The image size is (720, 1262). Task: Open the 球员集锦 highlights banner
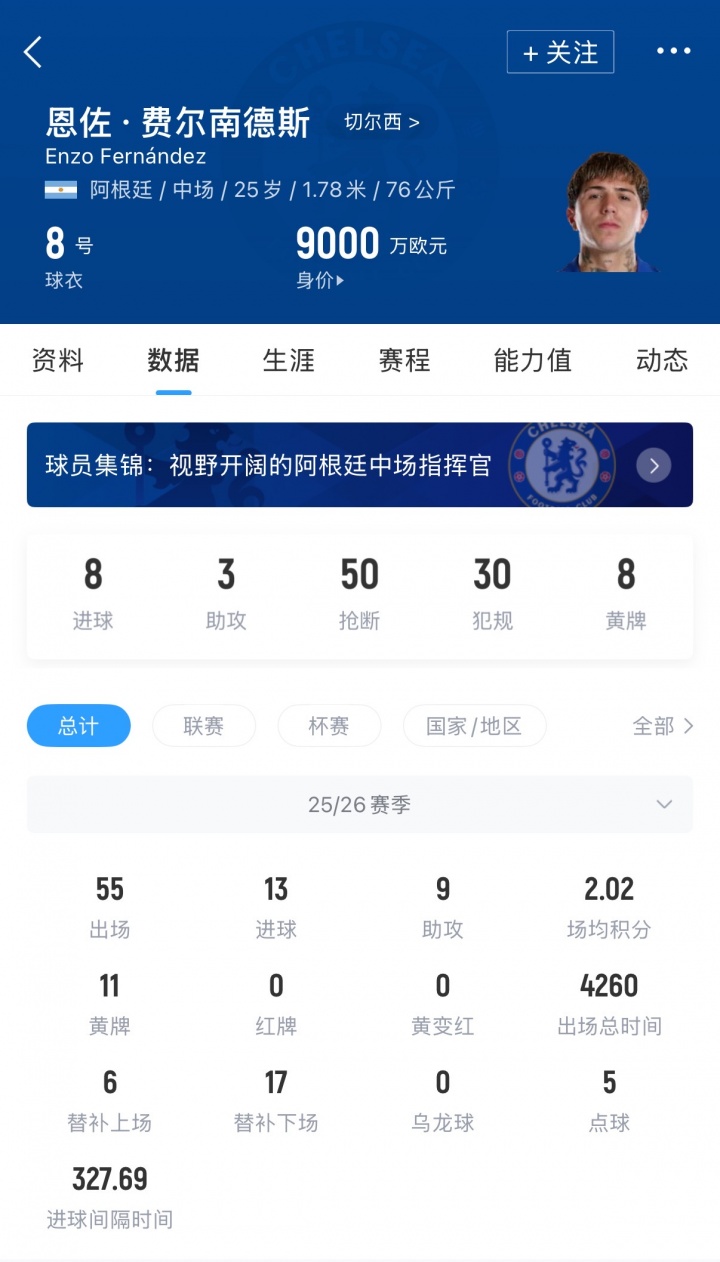click(360, 465)
